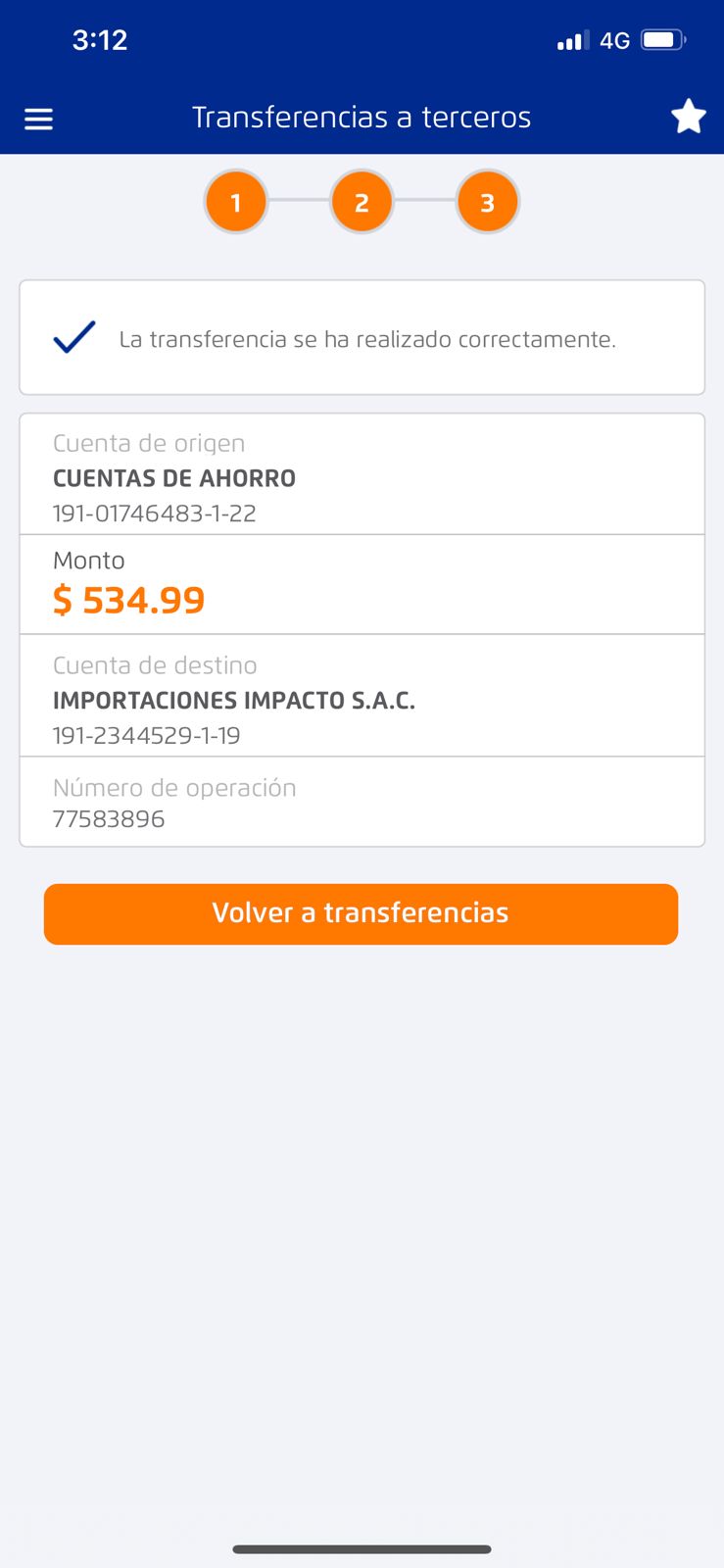Tap the favorites star icon
The height and width of the screenshot is (1568, 724).
pyautogui.click(x=688, y=117)
